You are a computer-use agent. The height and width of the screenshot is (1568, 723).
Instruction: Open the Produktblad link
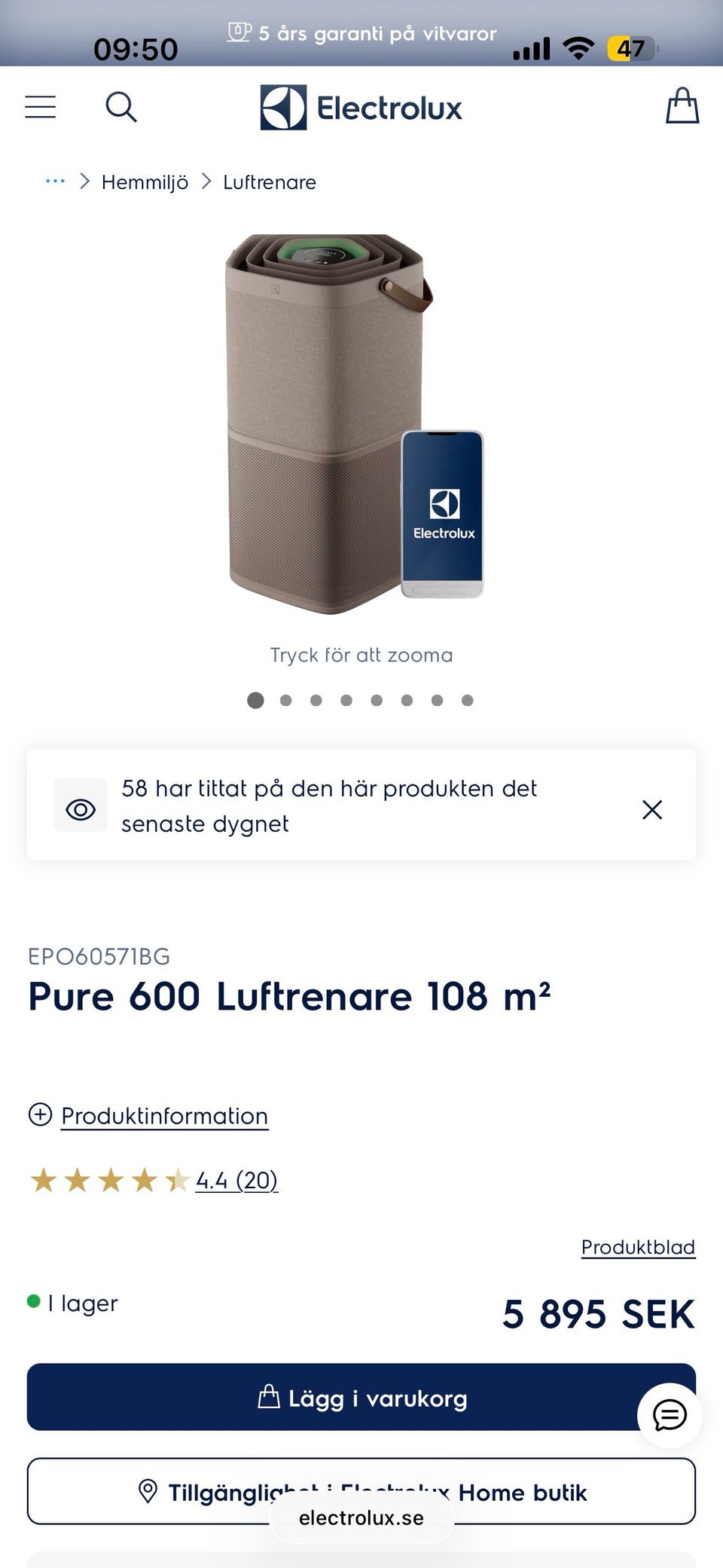[x=637, y=1246]
